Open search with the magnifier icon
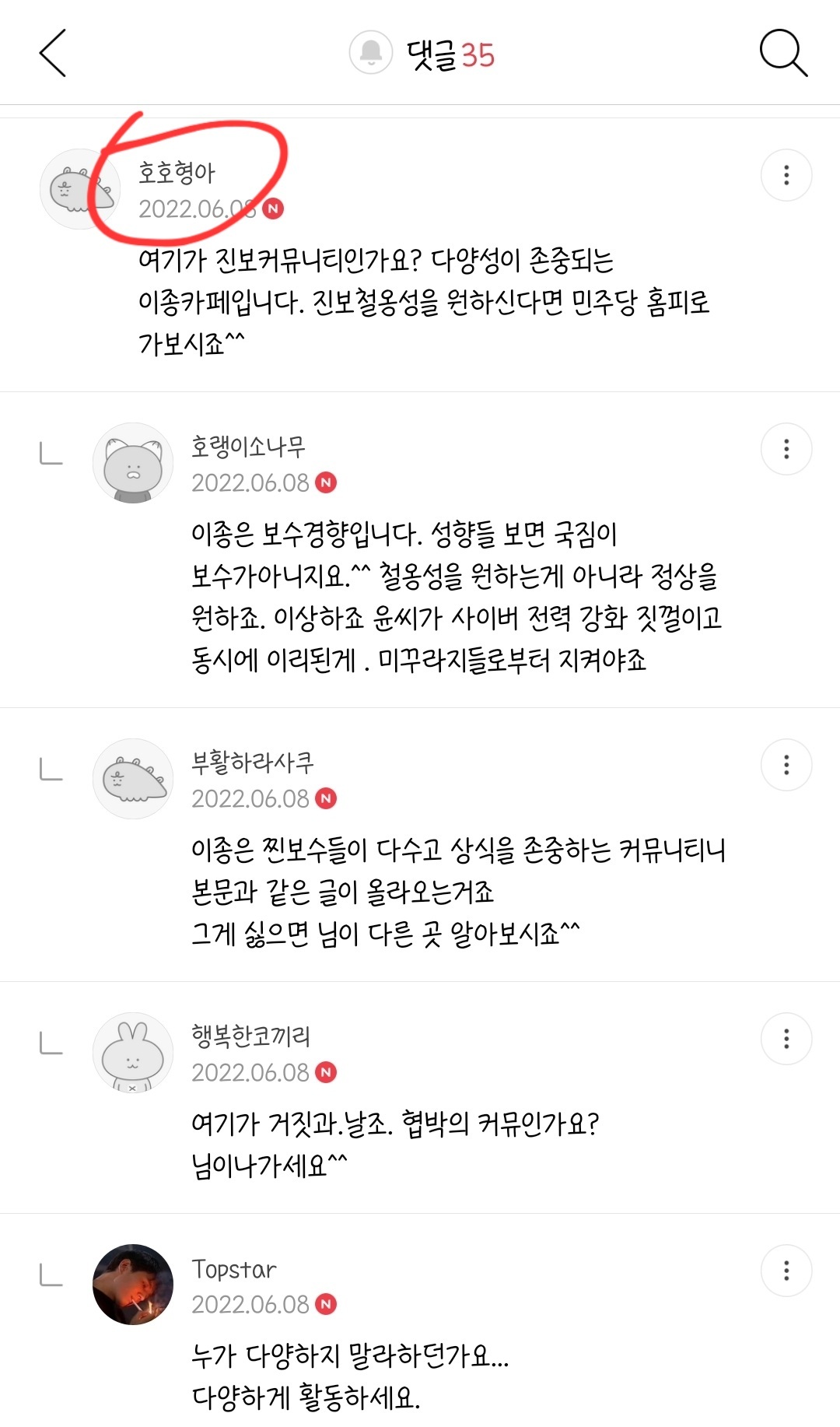The height and width of the screenshot is (1427, 840). tap(782, 53)
